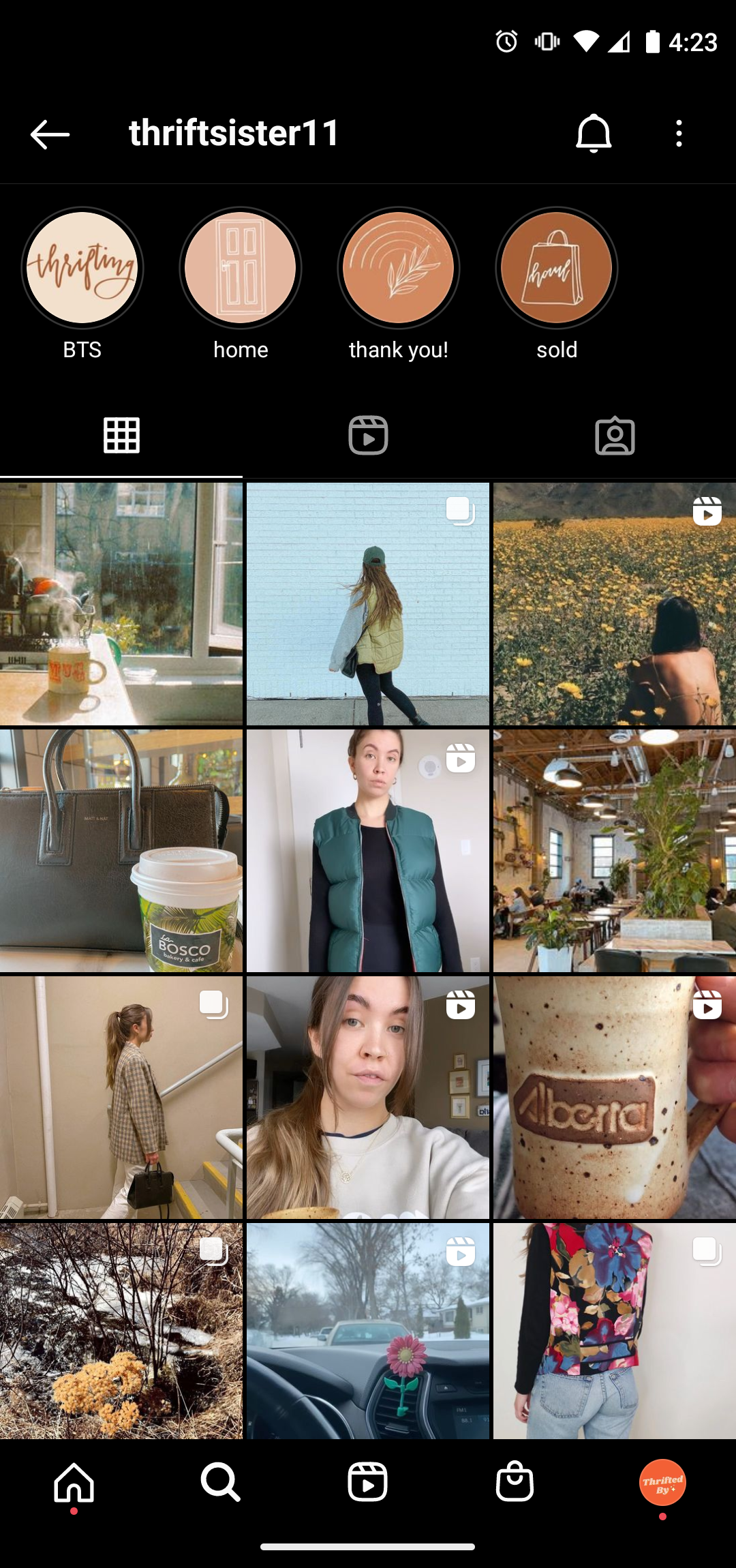Open the yellow flower field reel

click(x=615, y=604)
